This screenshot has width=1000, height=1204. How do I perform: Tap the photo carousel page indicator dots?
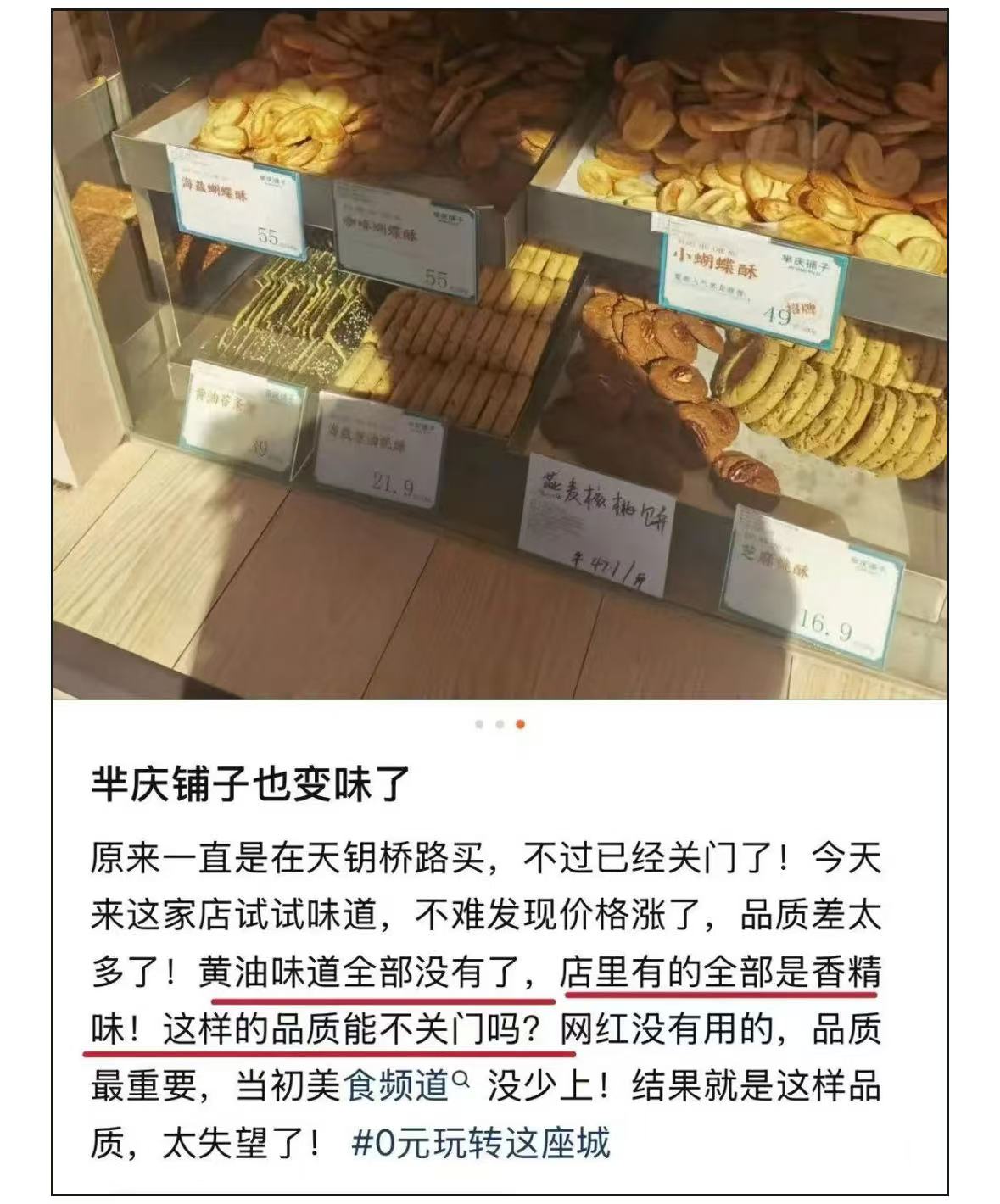tap(500, 724)
